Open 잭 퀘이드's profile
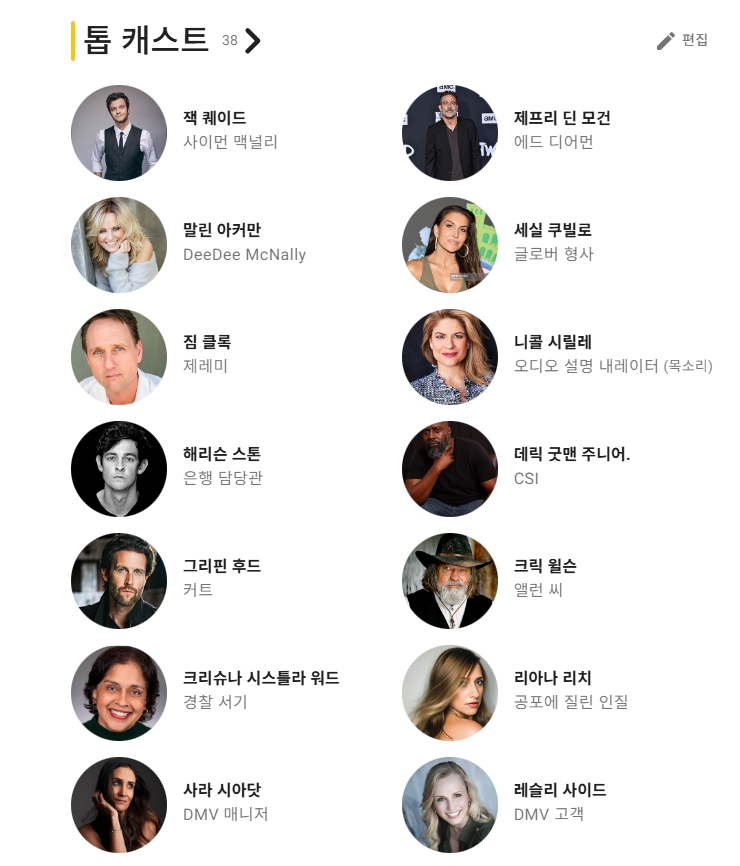The width and height of the screenshot is (740, 866). [215, 118]
